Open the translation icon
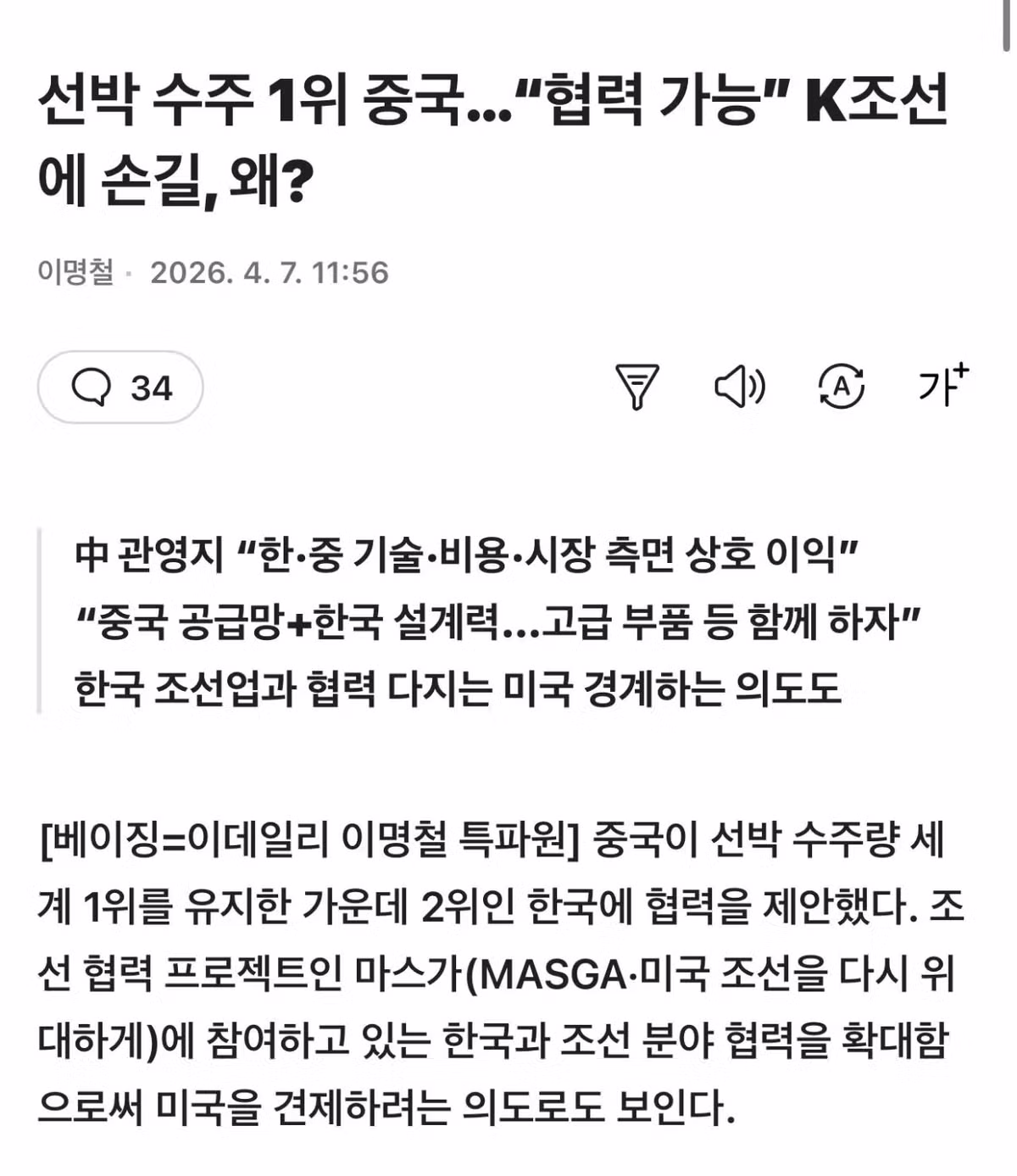The width and height of the screenshot is (1017, 1176). click(841, 387)
